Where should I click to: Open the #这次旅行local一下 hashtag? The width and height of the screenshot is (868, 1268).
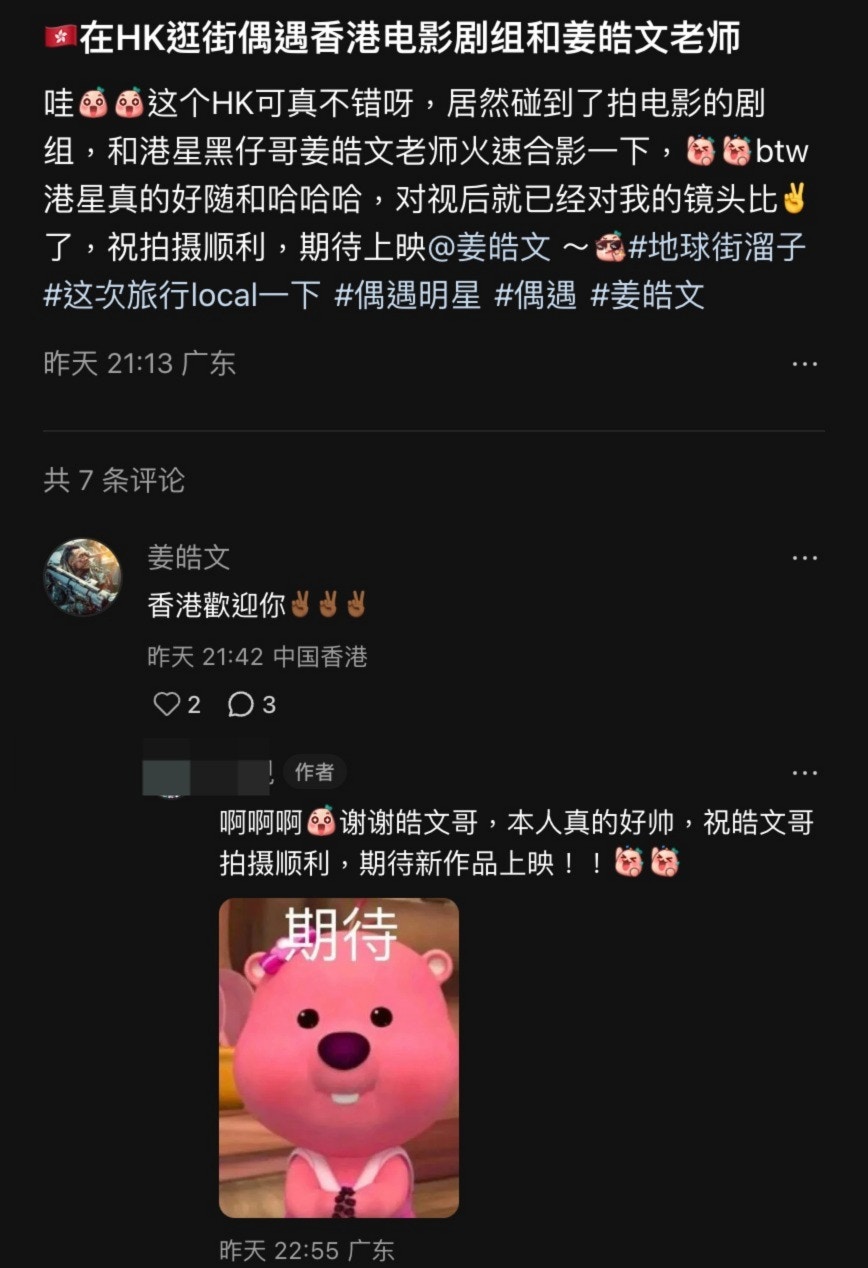(x=182, y=295)
